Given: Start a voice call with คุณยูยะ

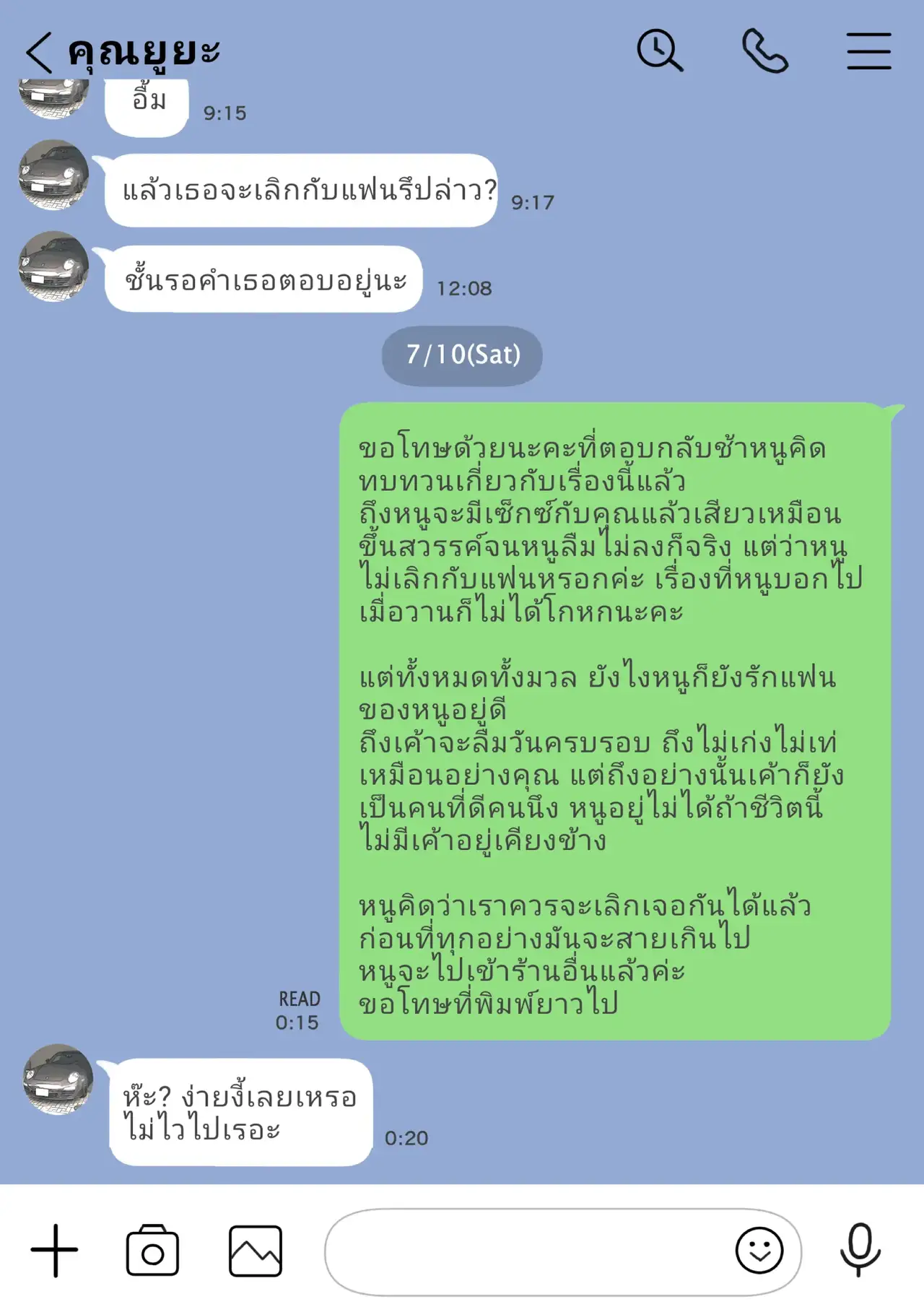Looking at the screenshot, I should pyautogui.click(x=765, y=51).
